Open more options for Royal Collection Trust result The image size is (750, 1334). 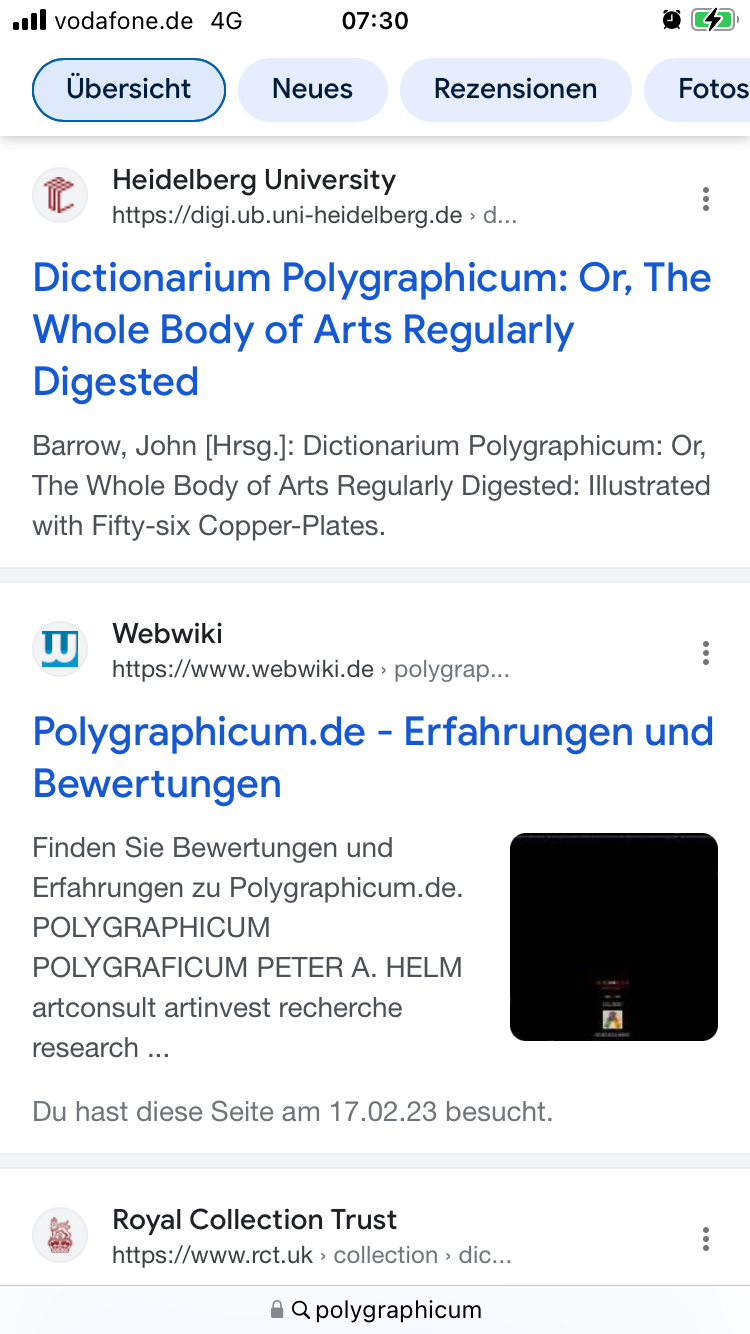click(x=706, y=1239)
